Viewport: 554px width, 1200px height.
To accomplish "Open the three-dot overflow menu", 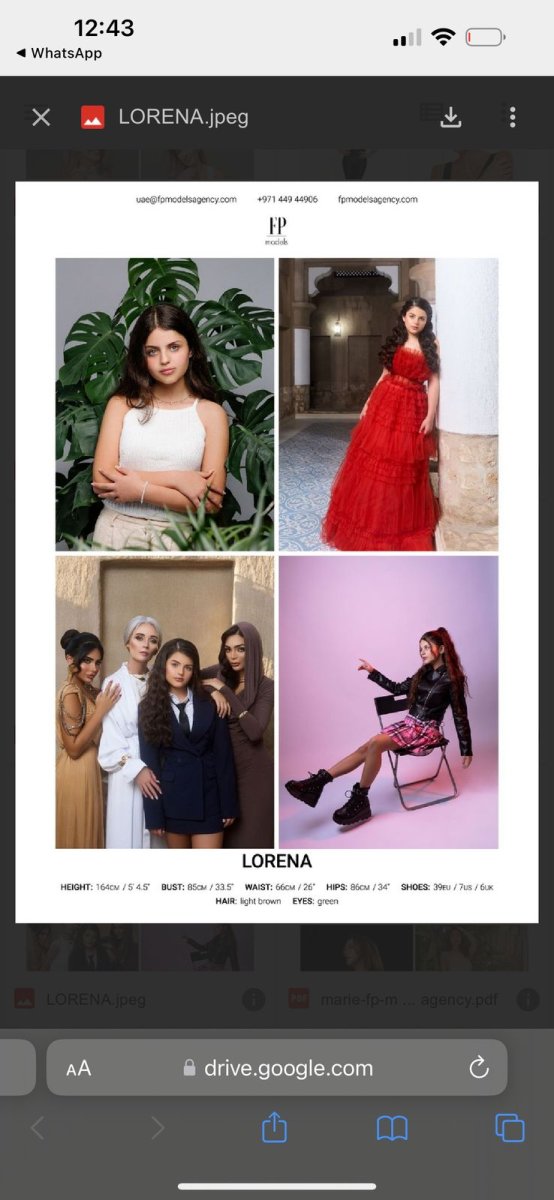I will [x=512, y=117].
